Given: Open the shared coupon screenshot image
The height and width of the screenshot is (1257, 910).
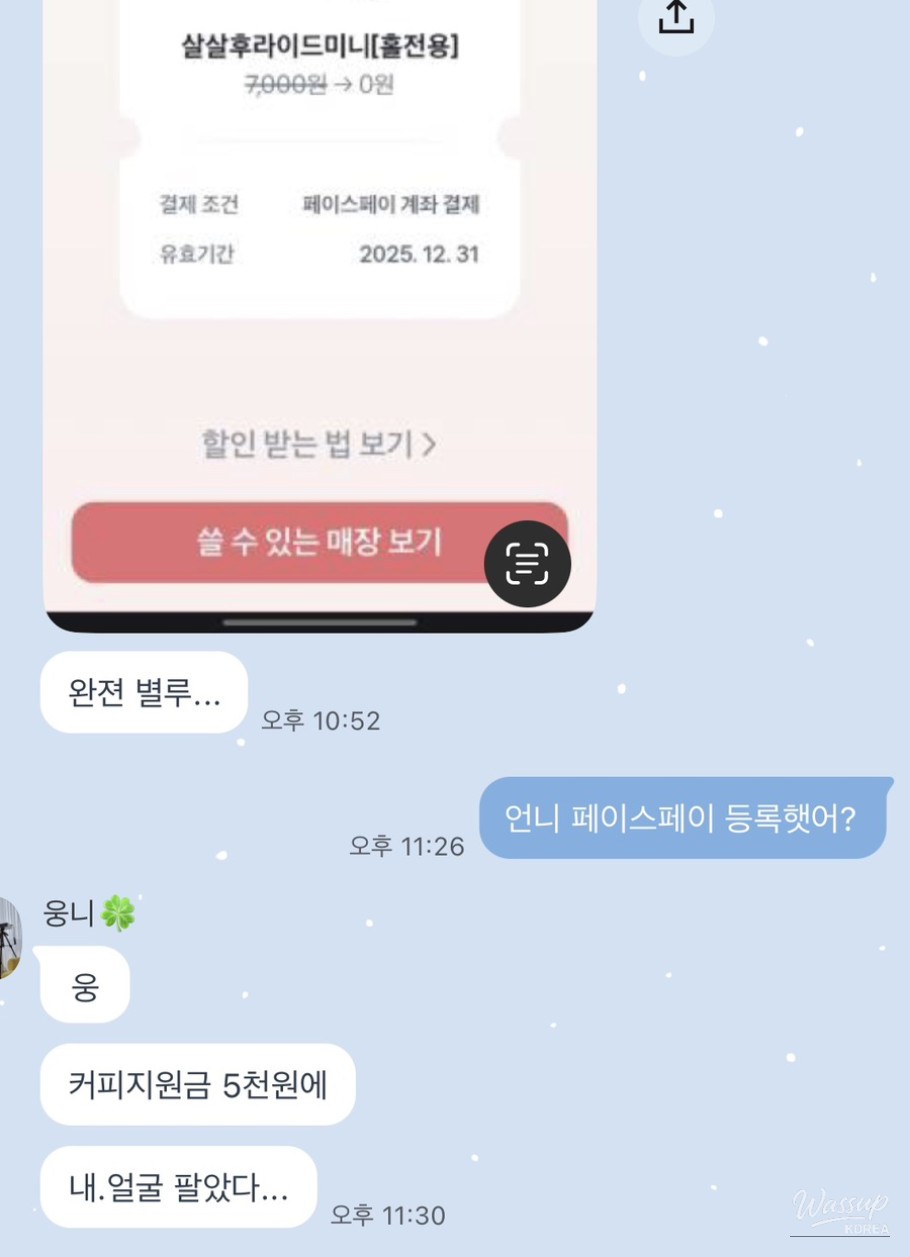Looking at the screenshot, I should pyautogui.click(x=320, y=300).
